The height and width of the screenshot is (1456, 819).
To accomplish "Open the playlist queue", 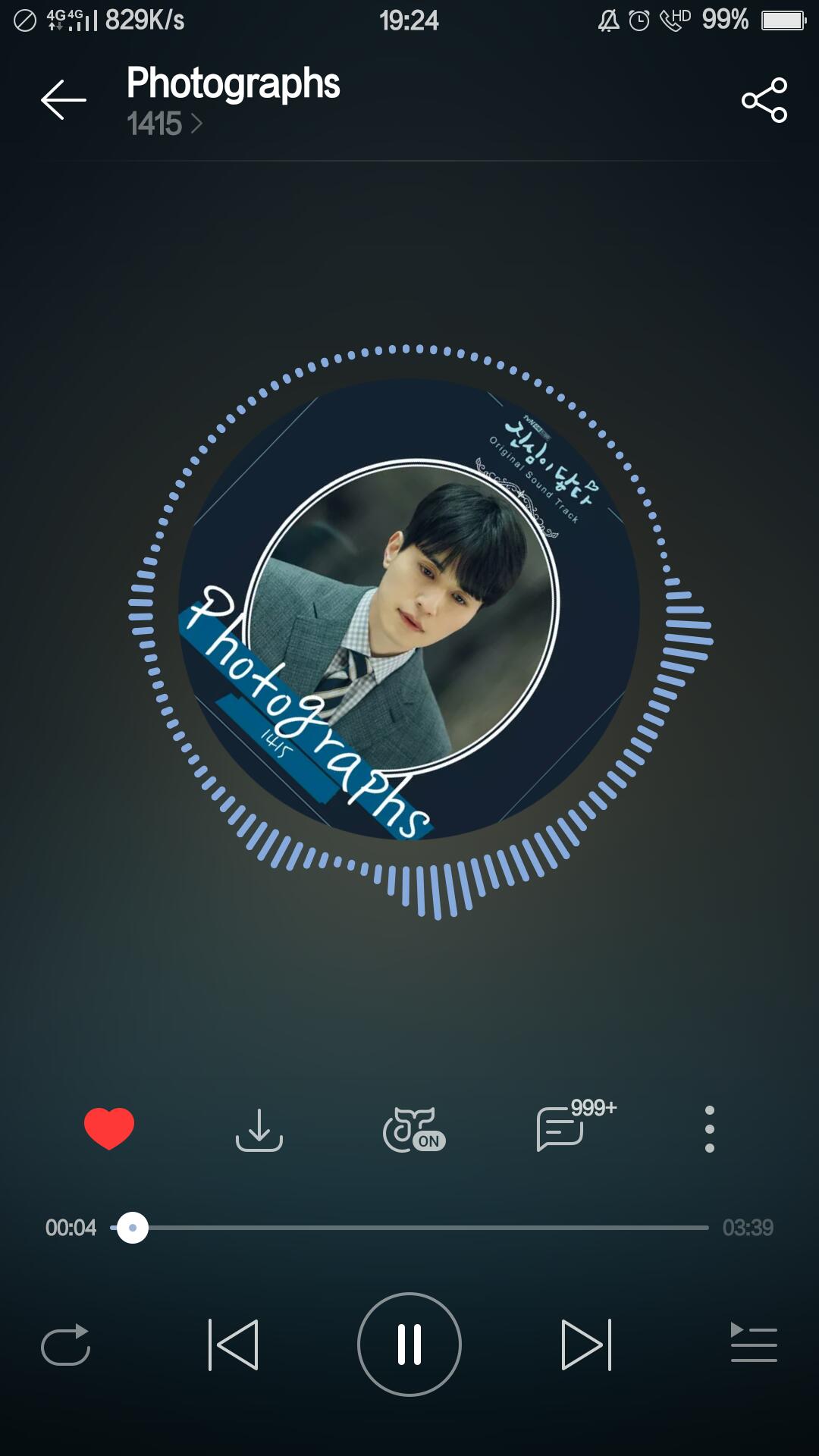I will (x=754, y=1342).
